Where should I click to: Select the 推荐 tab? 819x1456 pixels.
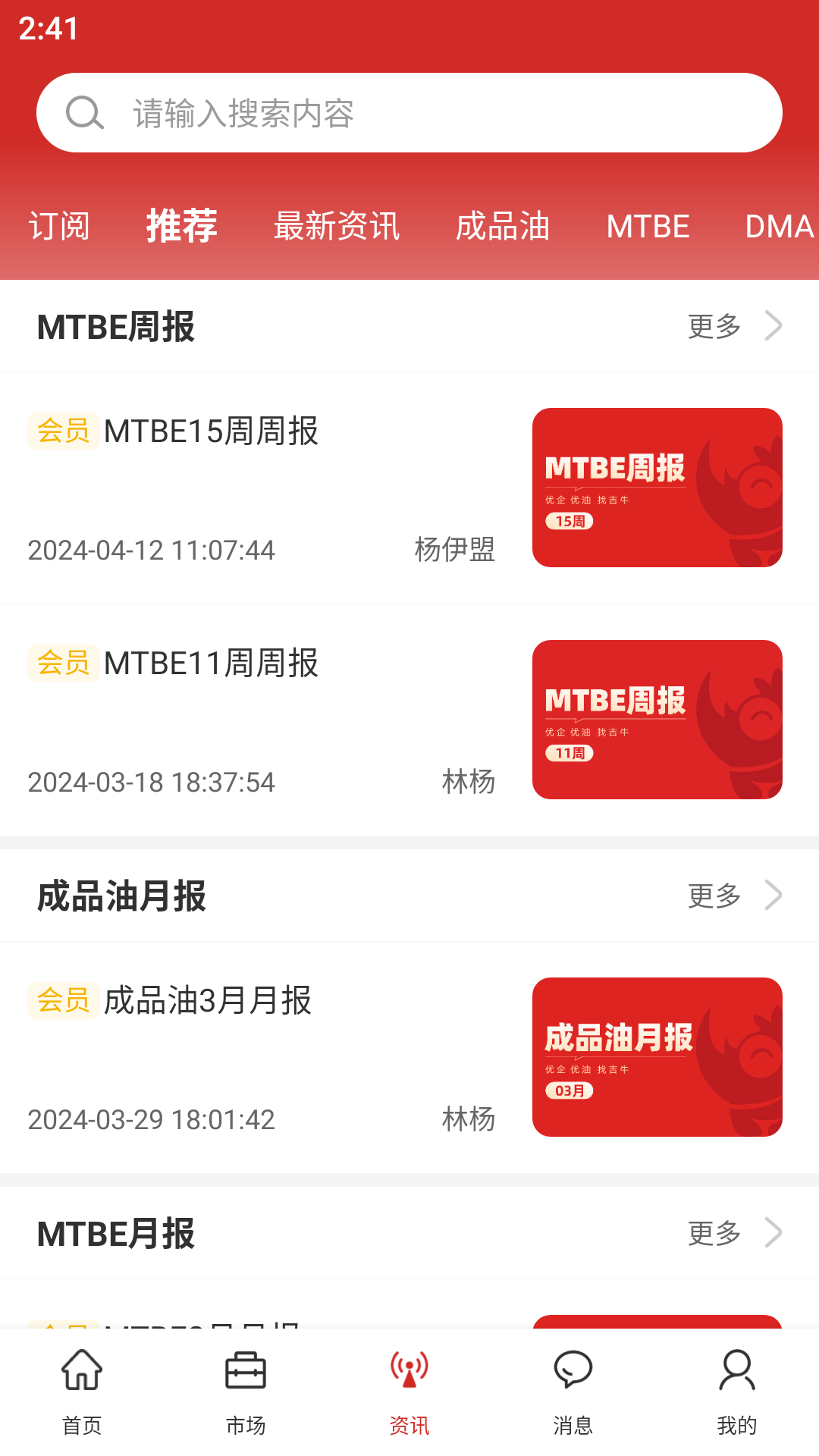182,226
